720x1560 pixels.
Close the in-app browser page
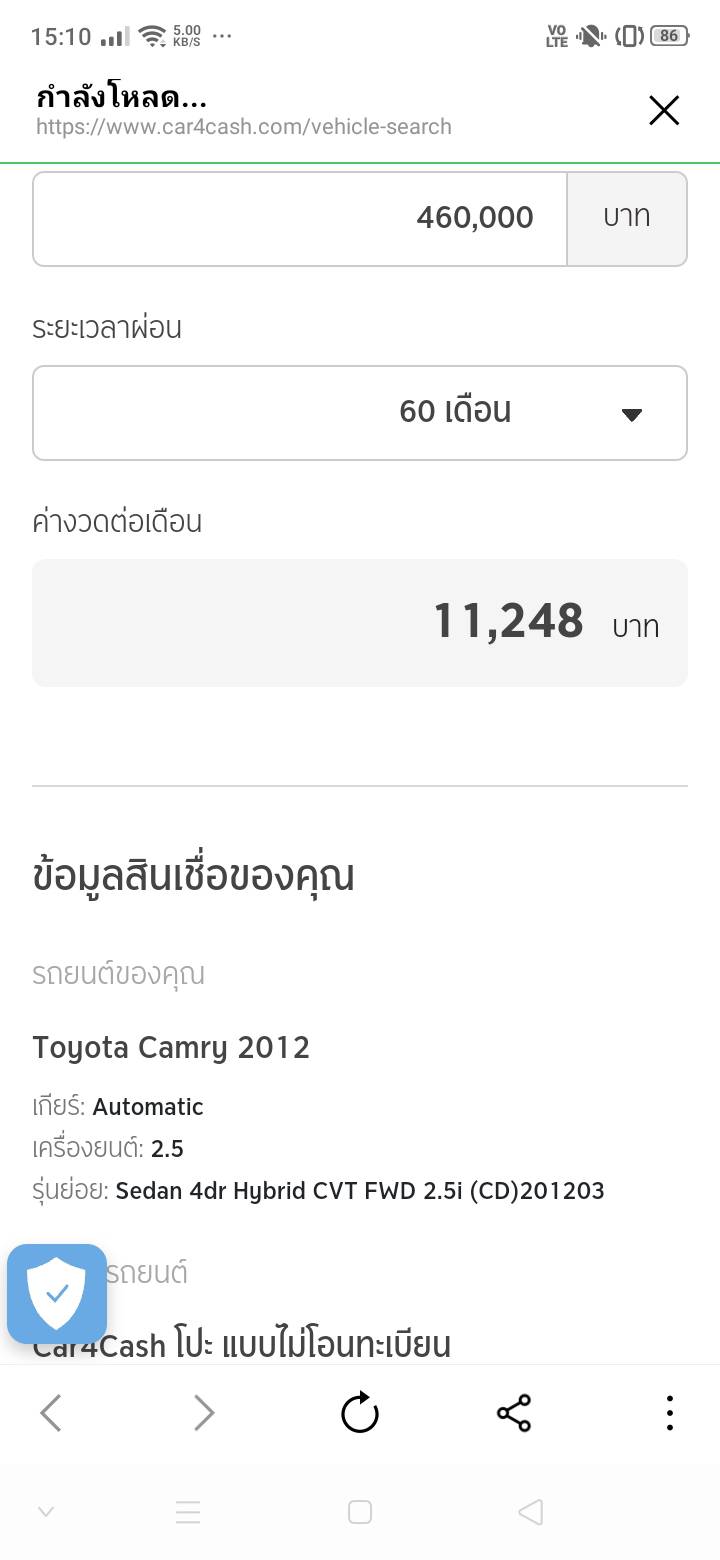(x=664, y=111)
